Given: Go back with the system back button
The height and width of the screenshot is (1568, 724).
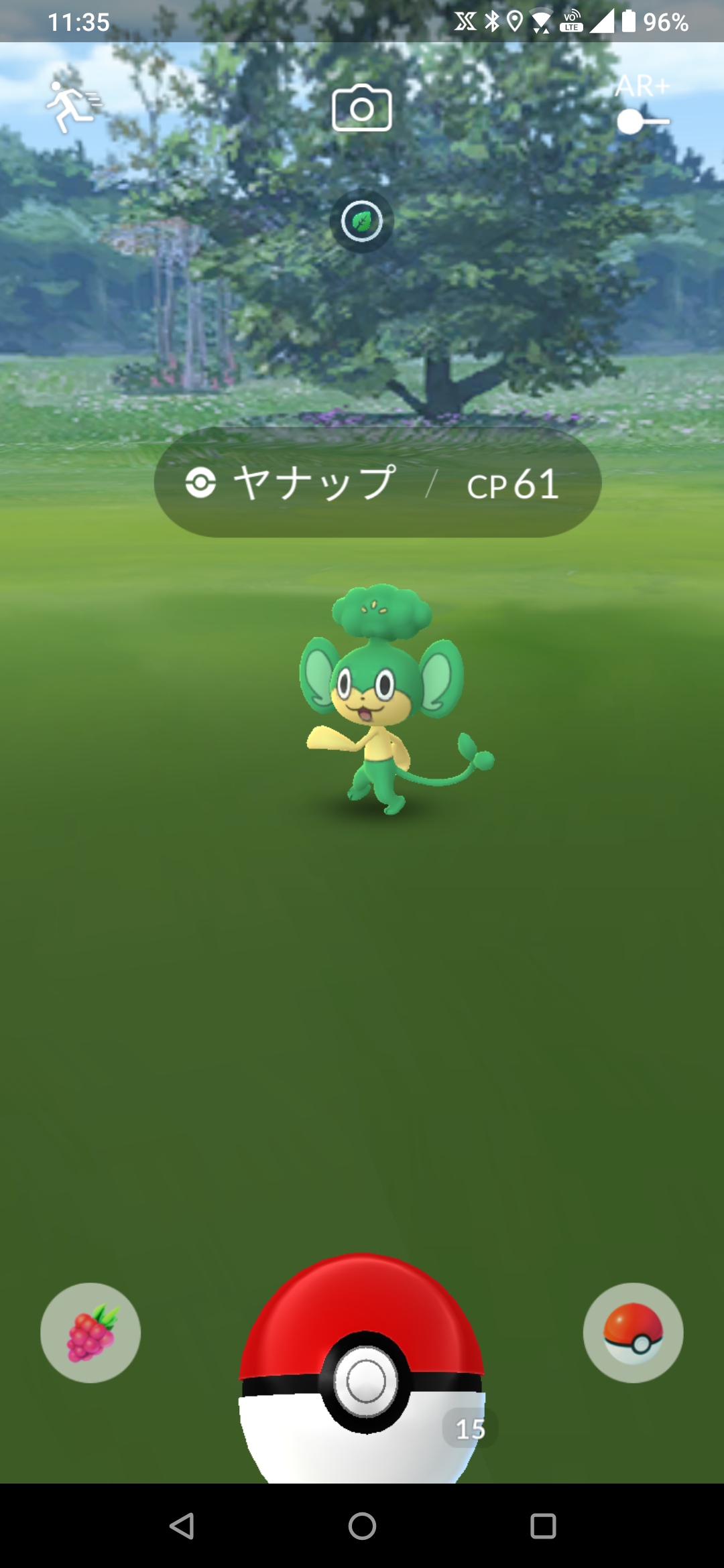Looking at the screenshot, I should (182, 1526).
